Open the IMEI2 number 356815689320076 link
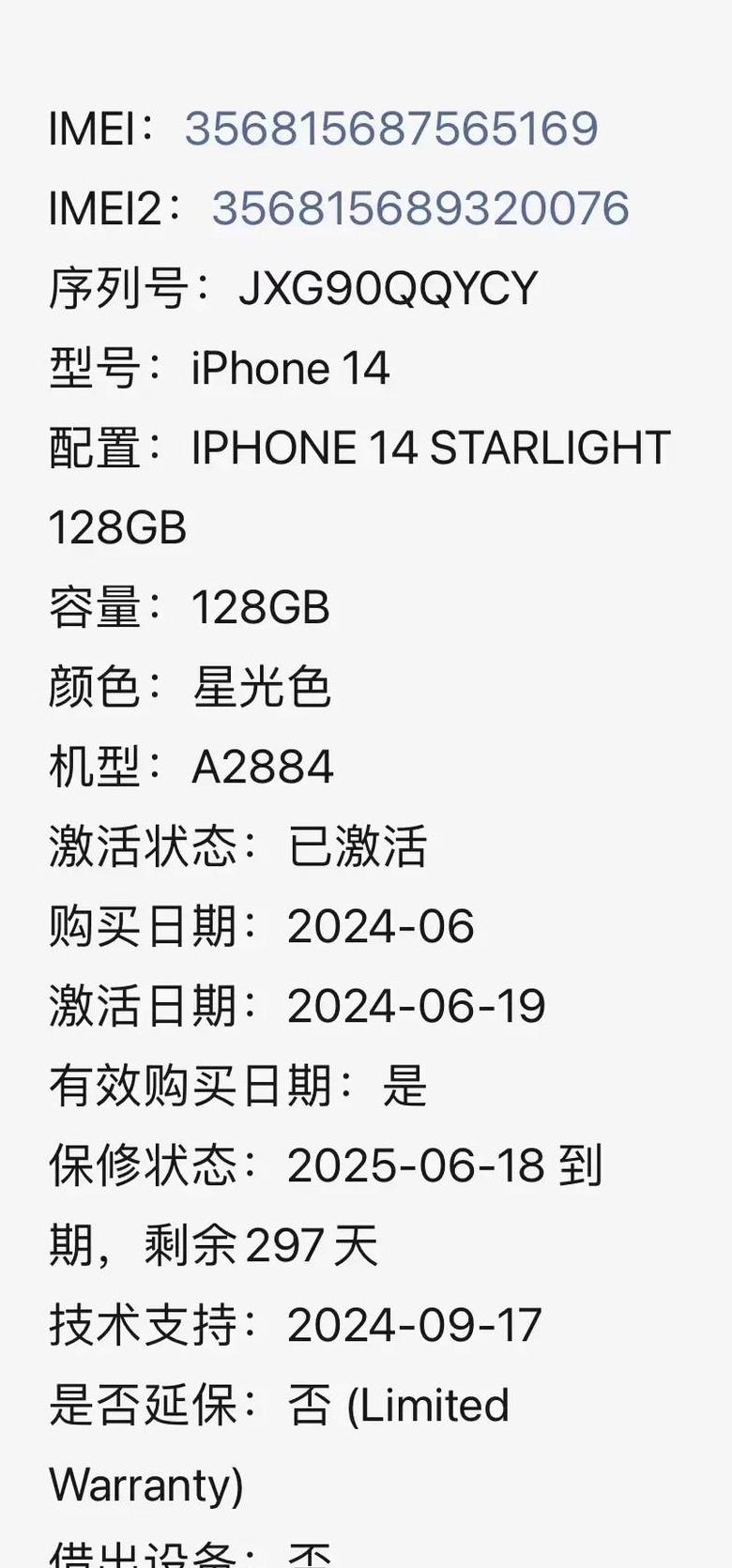Viewport: 732px width, 1568px height. 420,208
